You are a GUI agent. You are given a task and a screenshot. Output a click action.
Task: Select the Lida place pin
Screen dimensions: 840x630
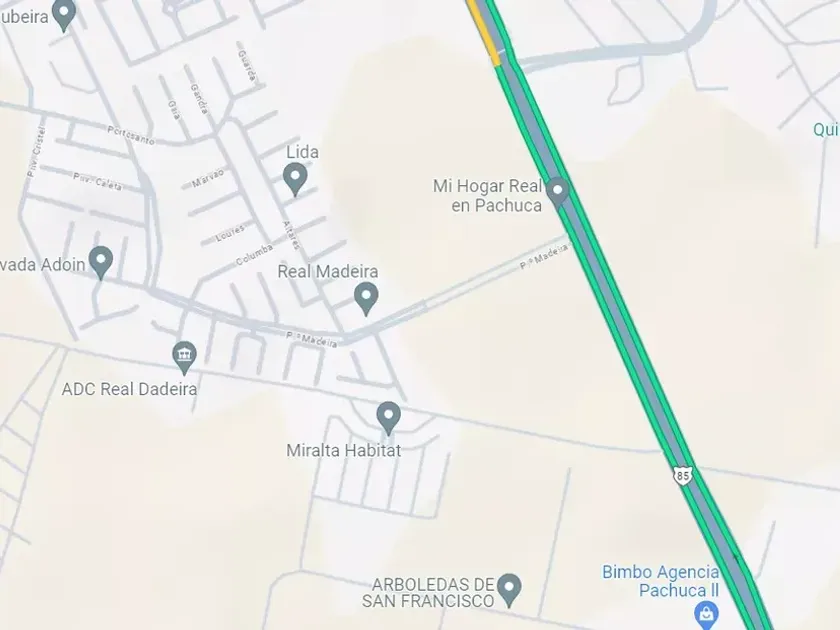point(295,179)
